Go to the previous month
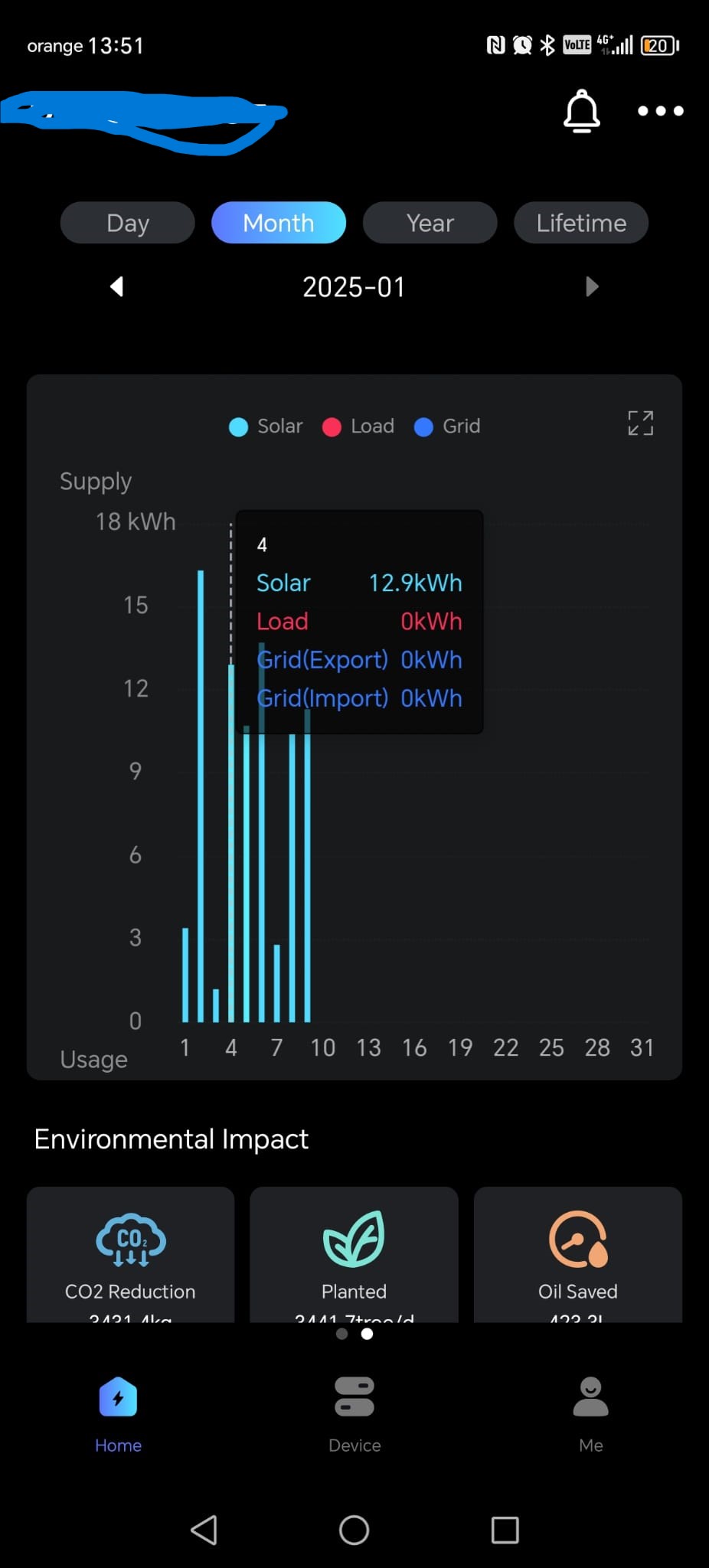 point(116,287)
